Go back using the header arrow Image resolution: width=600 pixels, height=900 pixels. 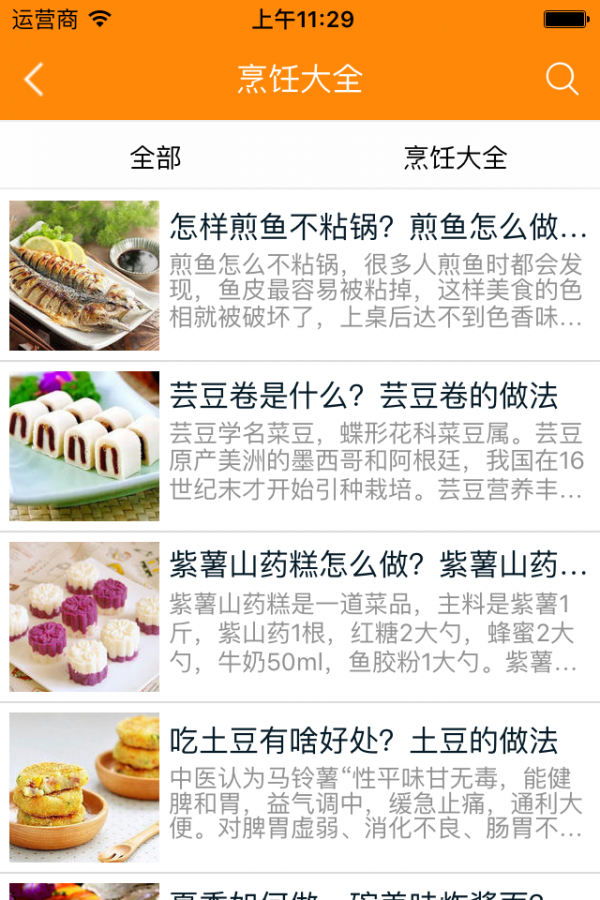(x=35, y=79)
